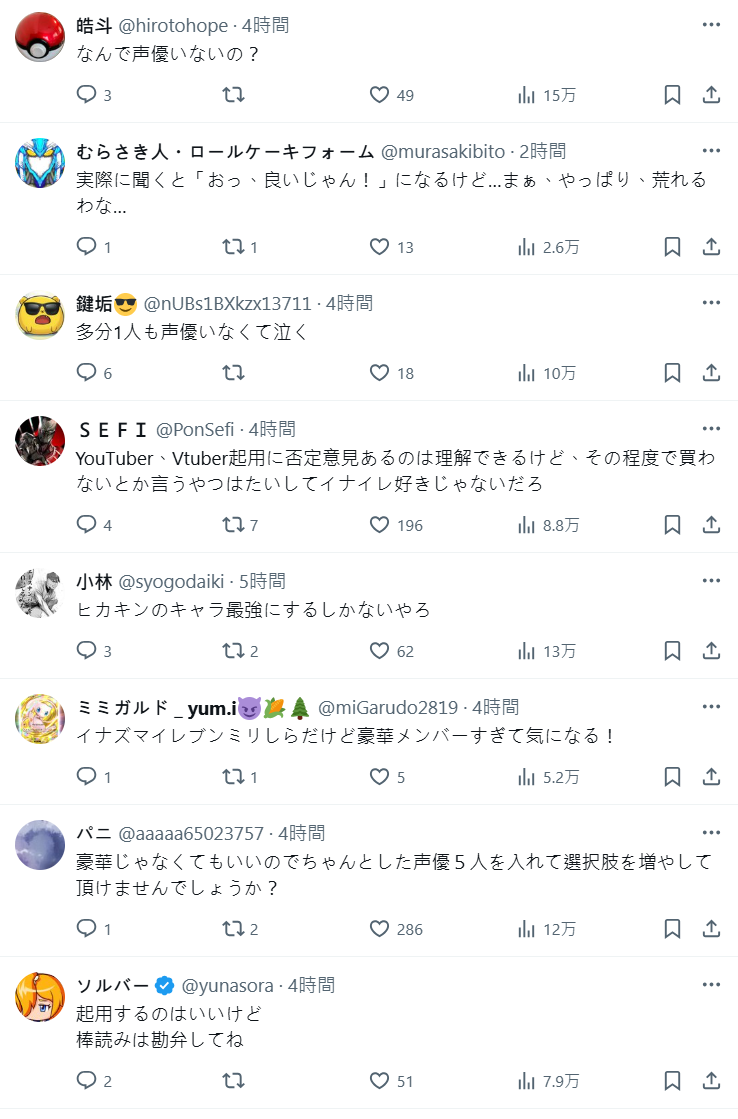Visit ソルバー's profile picture
Image resolution: width=738 pixels, height=1119 pixels.
[41, 997]
